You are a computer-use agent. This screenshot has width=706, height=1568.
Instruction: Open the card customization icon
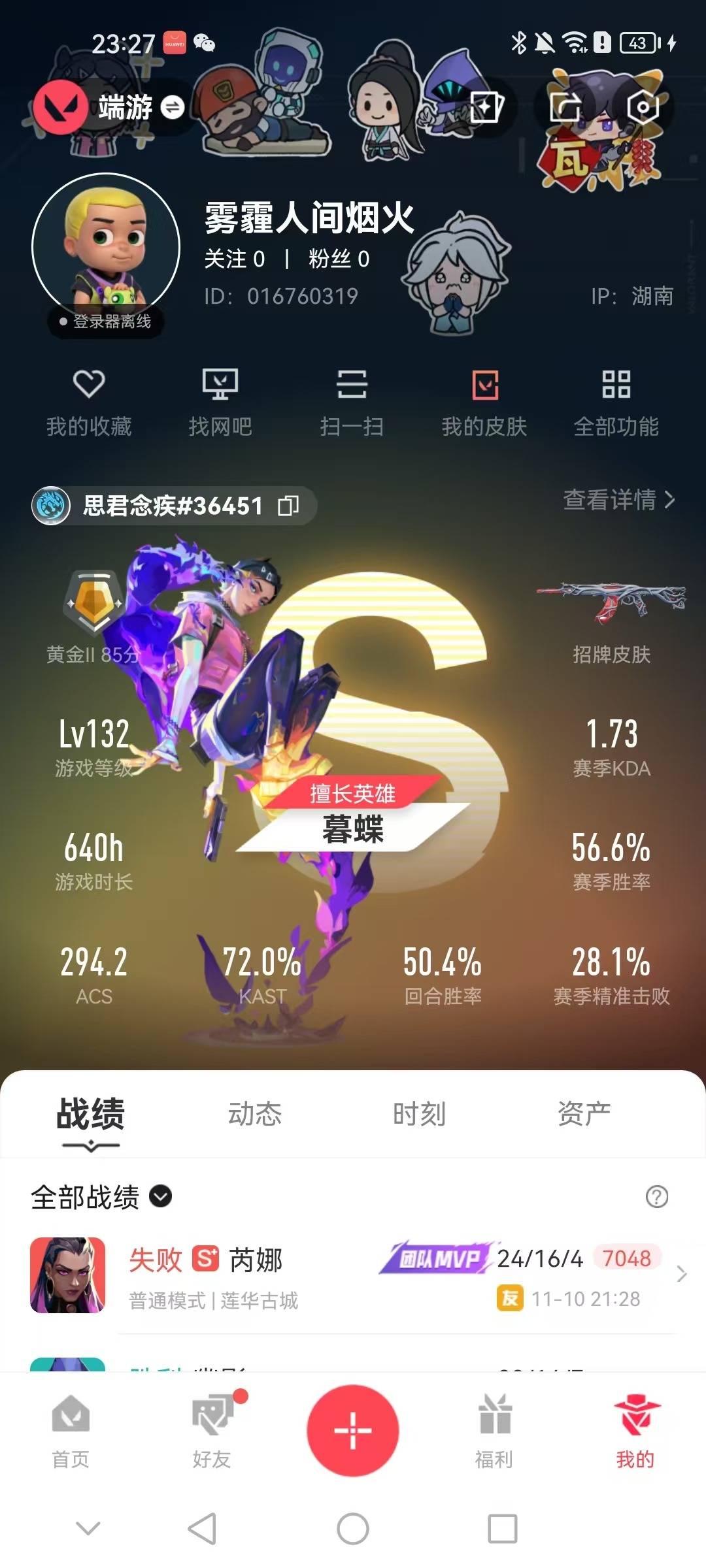tap(486, 107)
